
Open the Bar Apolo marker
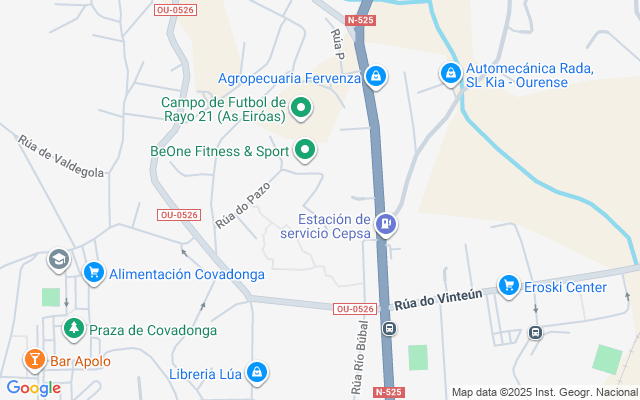click(33, 360)
